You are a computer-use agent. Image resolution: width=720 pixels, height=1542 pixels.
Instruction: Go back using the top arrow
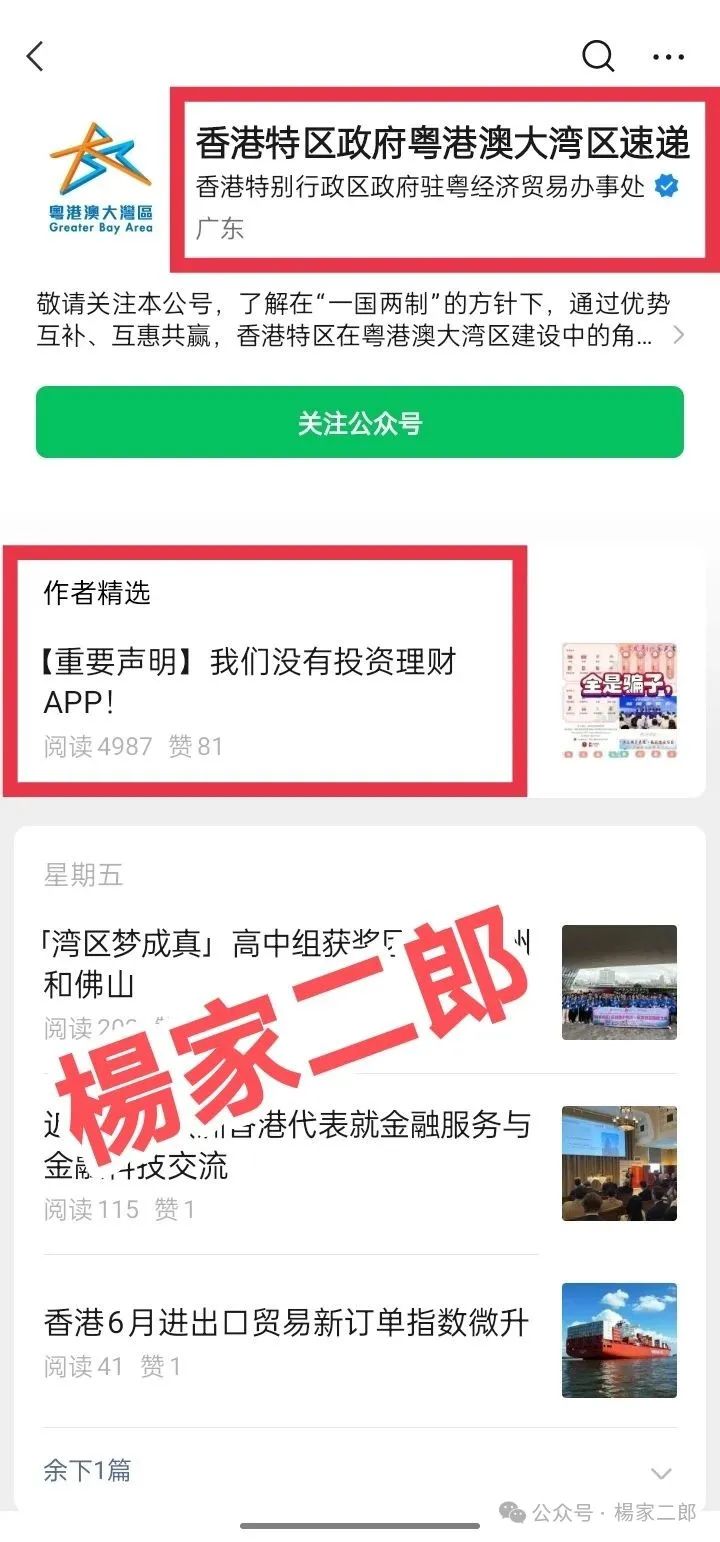pyautogui.click(x=36, y=56)
